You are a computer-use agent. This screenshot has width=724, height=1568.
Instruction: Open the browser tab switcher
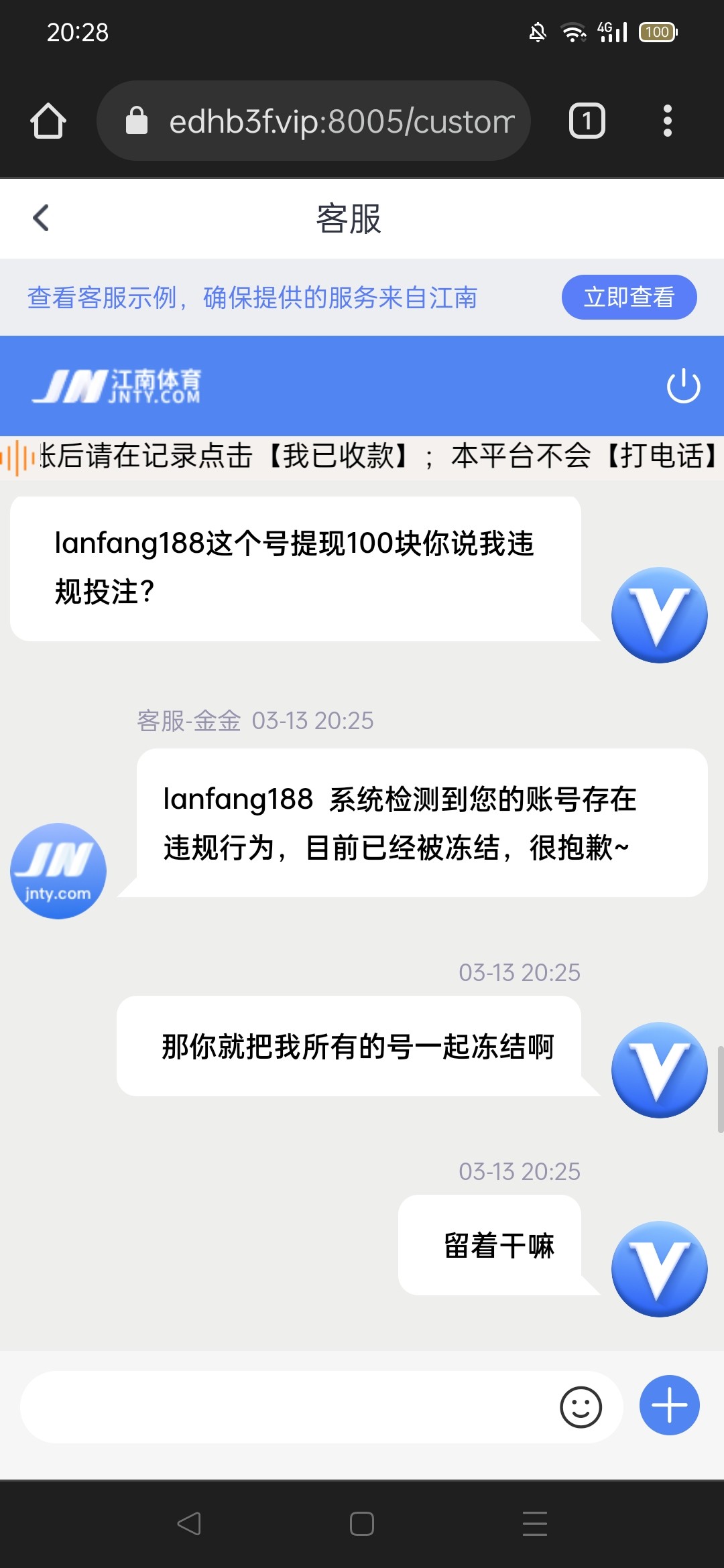(x=587, y=121)
